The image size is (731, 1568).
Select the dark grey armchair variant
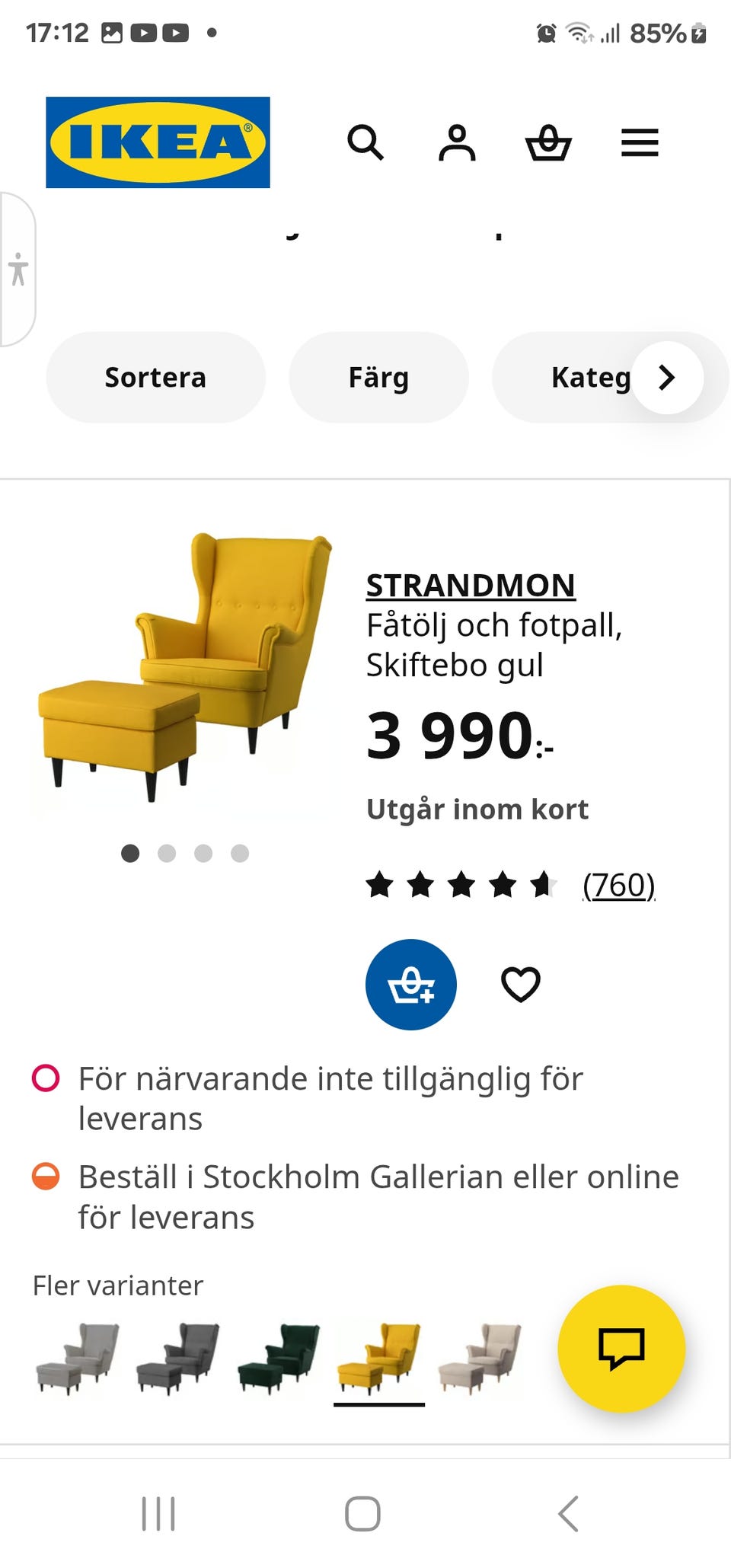(x=177, y=1359)
